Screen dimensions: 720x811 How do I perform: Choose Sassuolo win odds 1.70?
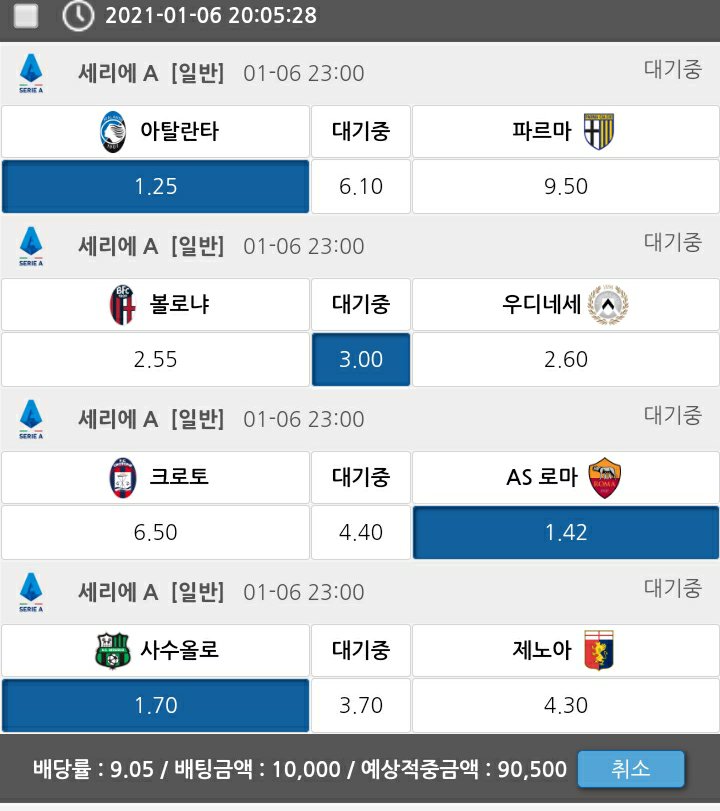155,705
